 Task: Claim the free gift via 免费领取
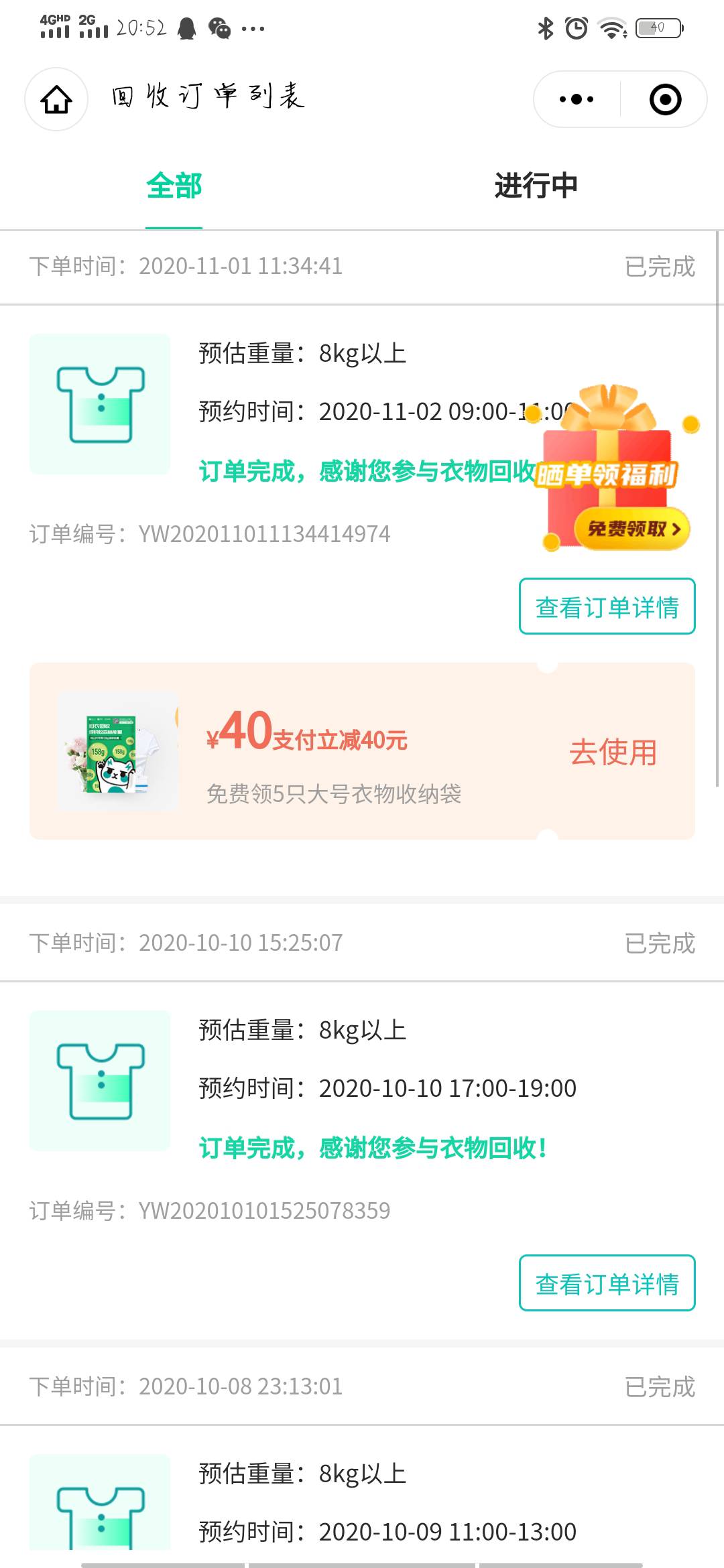pos(632,529)
